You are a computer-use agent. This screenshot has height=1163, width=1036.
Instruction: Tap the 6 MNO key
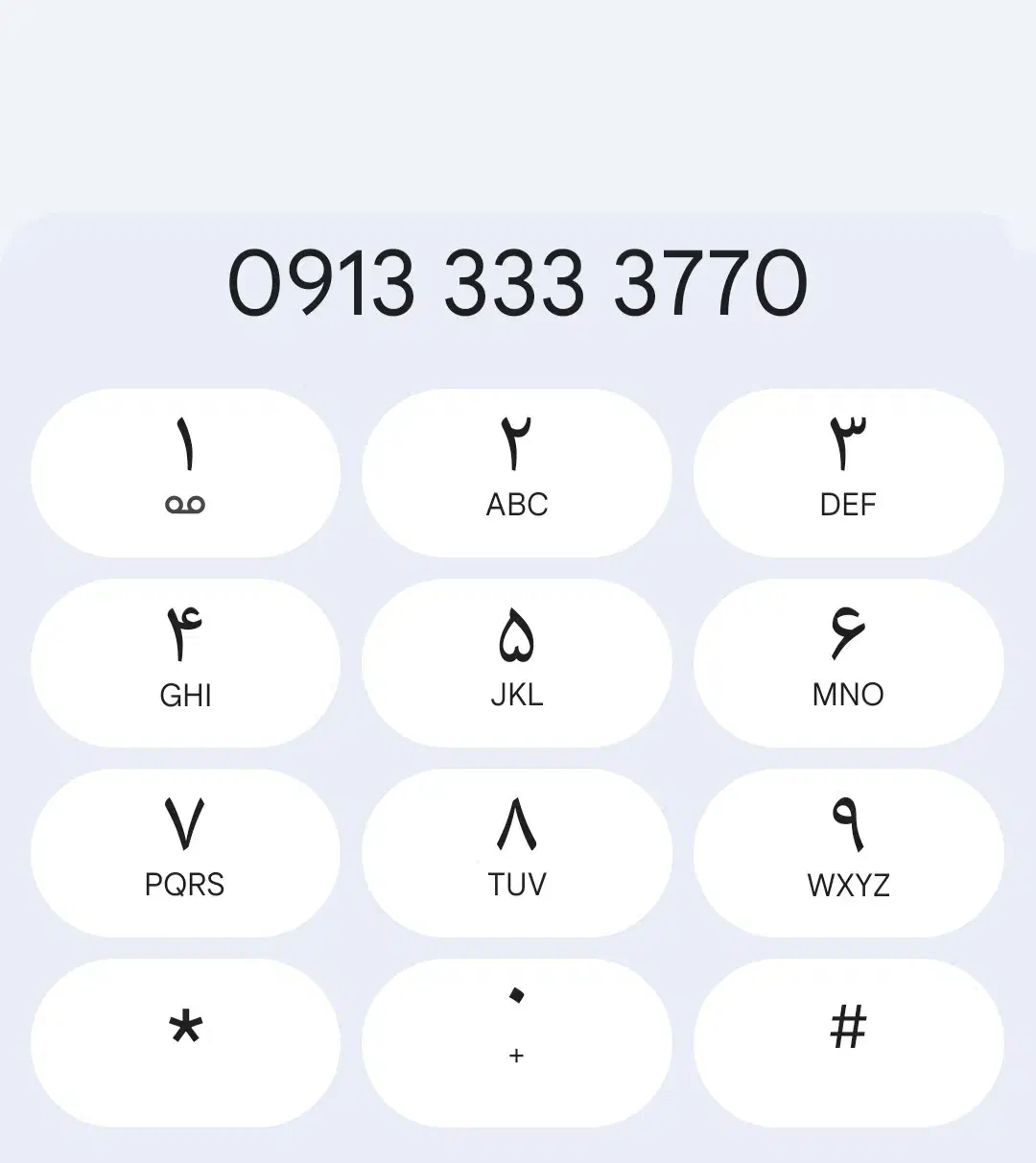click(848, 663)
